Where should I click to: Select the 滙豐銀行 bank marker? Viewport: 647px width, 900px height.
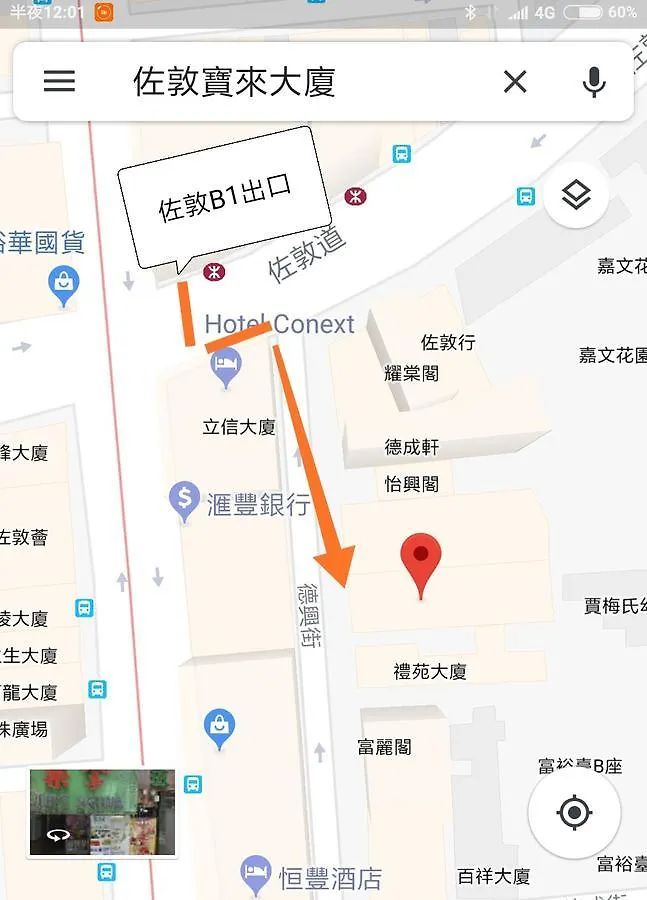185,500
